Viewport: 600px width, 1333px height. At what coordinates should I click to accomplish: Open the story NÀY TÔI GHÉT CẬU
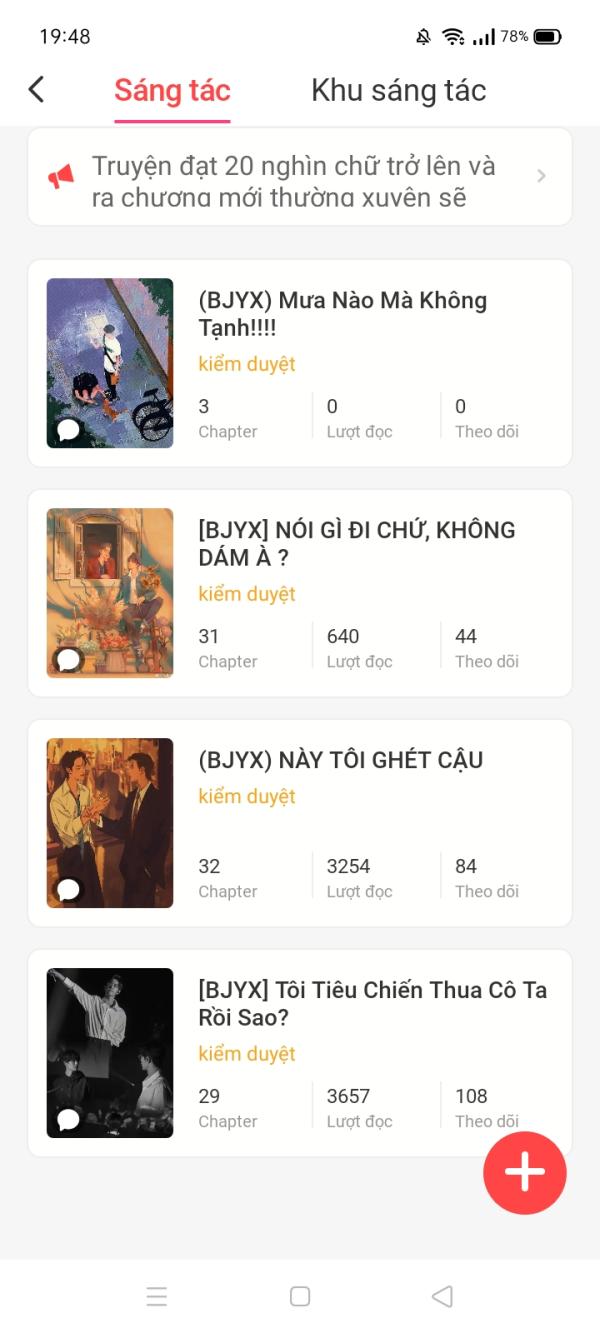340,760
